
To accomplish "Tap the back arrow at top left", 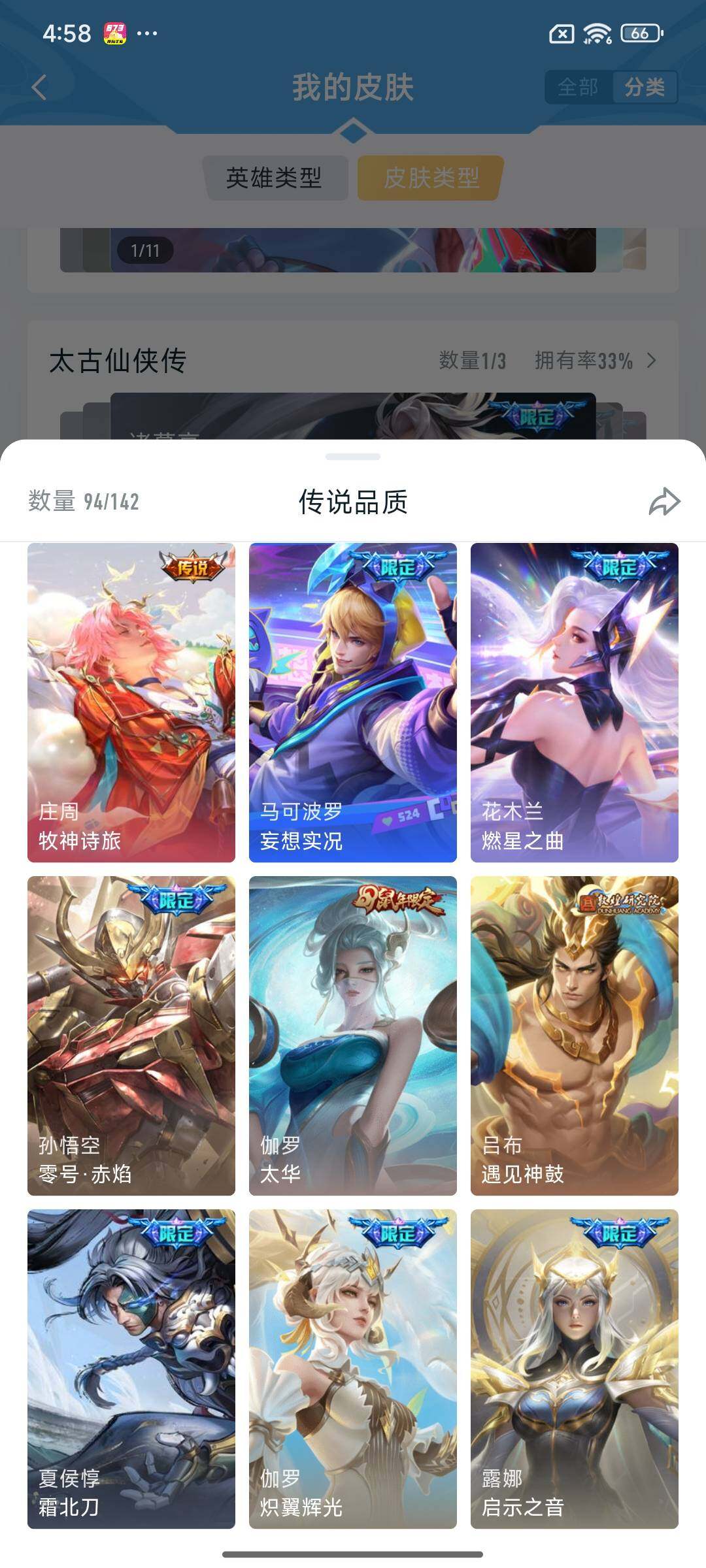I will (41, 88).
